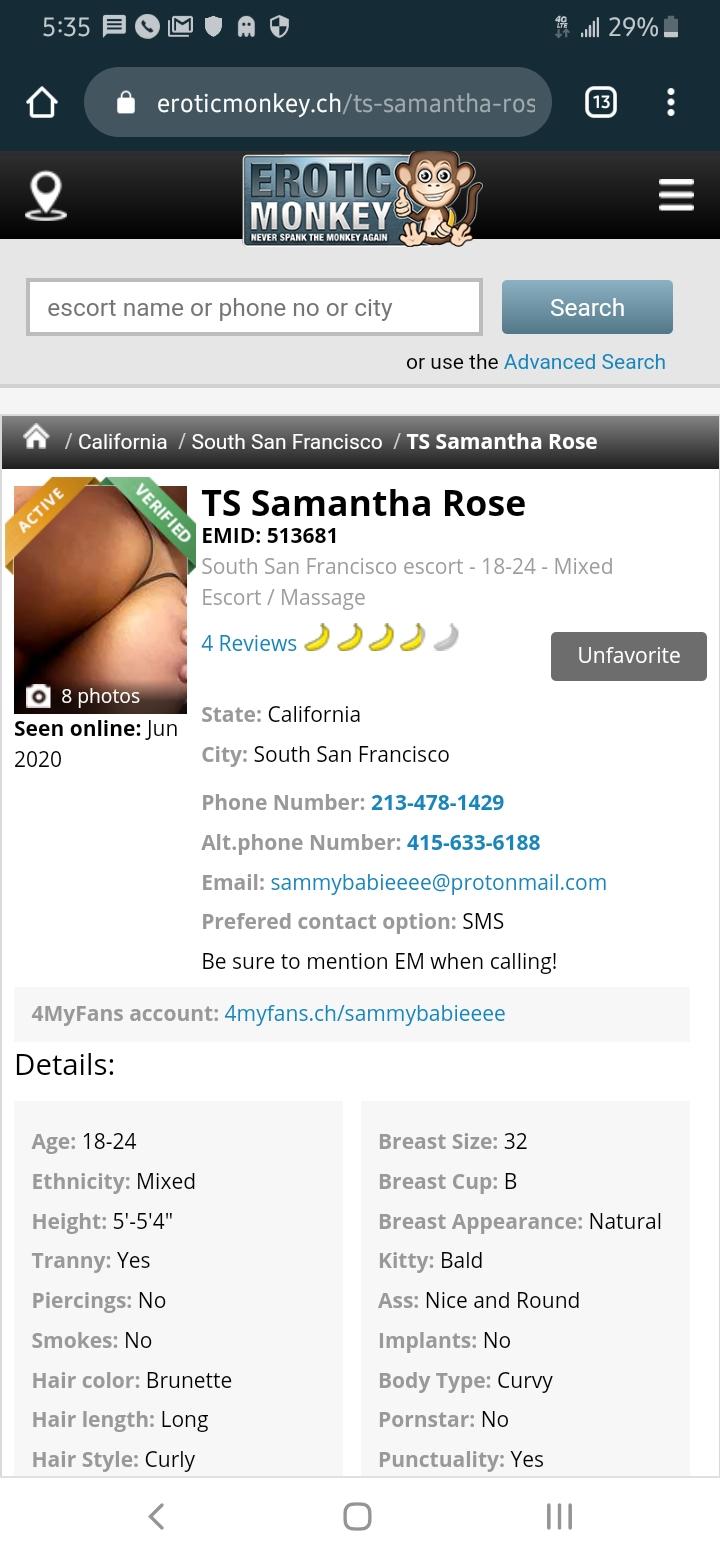This screenshot has height=1560, width=720.
Task: Tap the Search button
Action: click(587, 307)
